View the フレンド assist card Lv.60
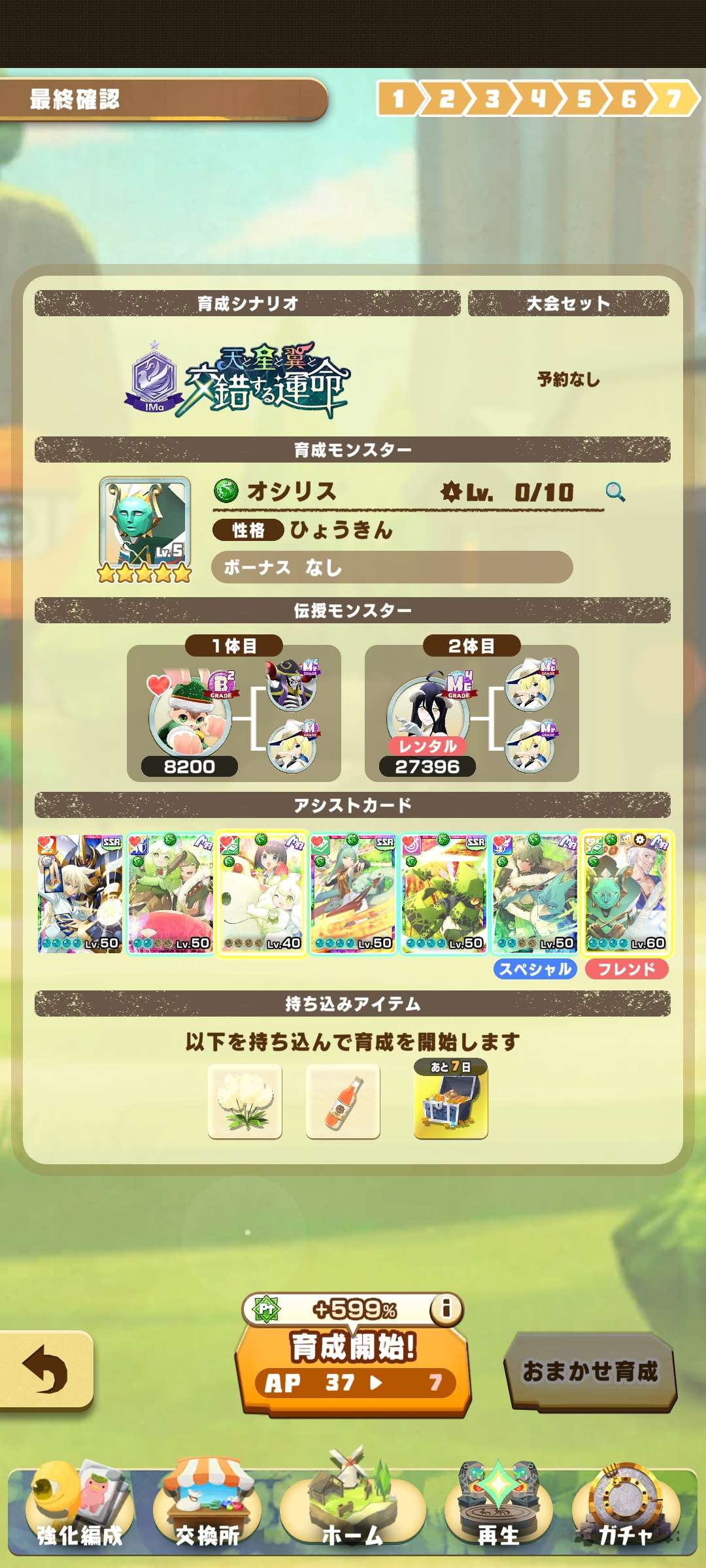Screen dimensions: 706x1568 [626, 892]
